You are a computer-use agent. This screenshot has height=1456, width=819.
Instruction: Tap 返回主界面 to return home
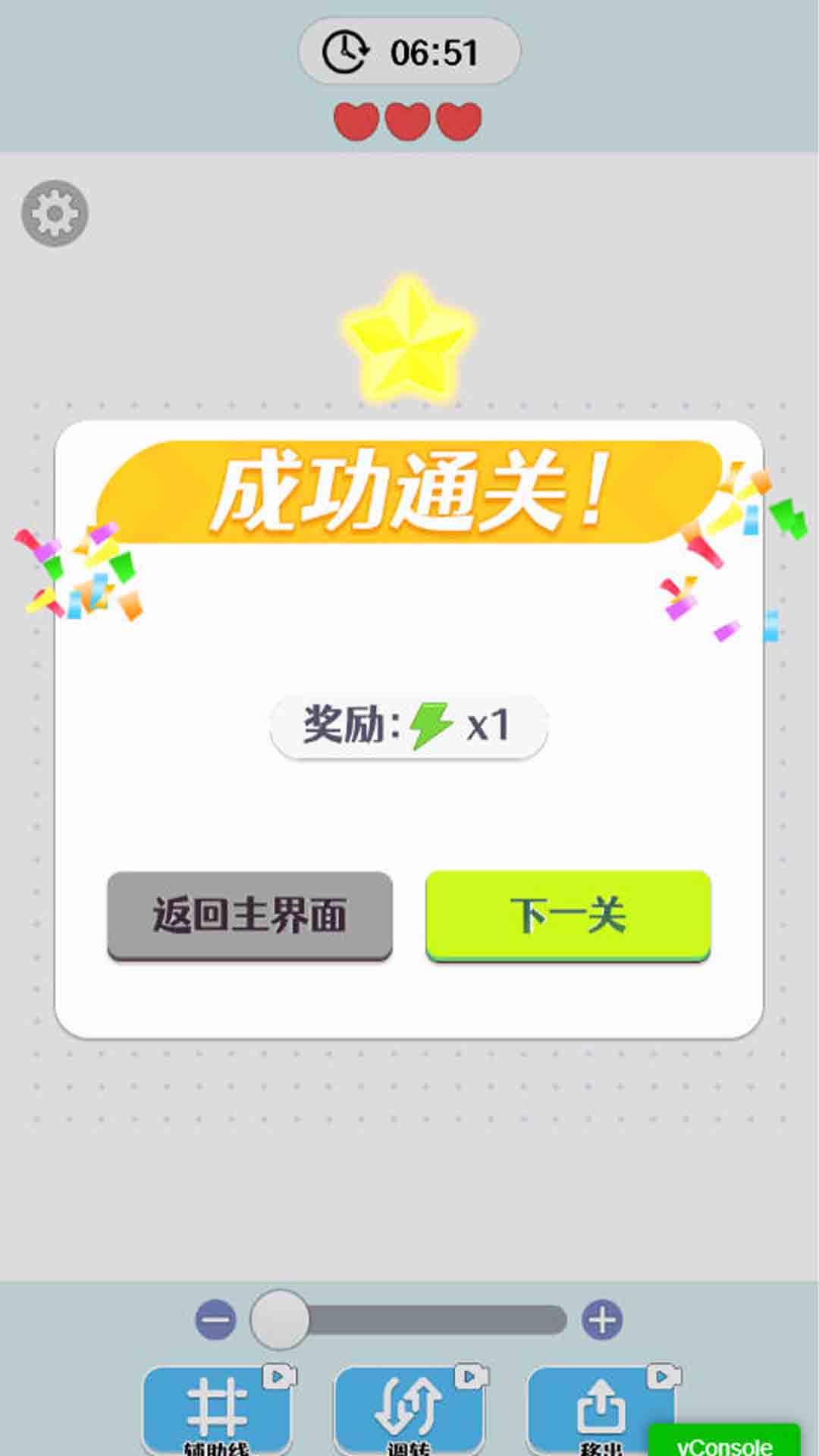pyautogui.click(x=249, y=915)
